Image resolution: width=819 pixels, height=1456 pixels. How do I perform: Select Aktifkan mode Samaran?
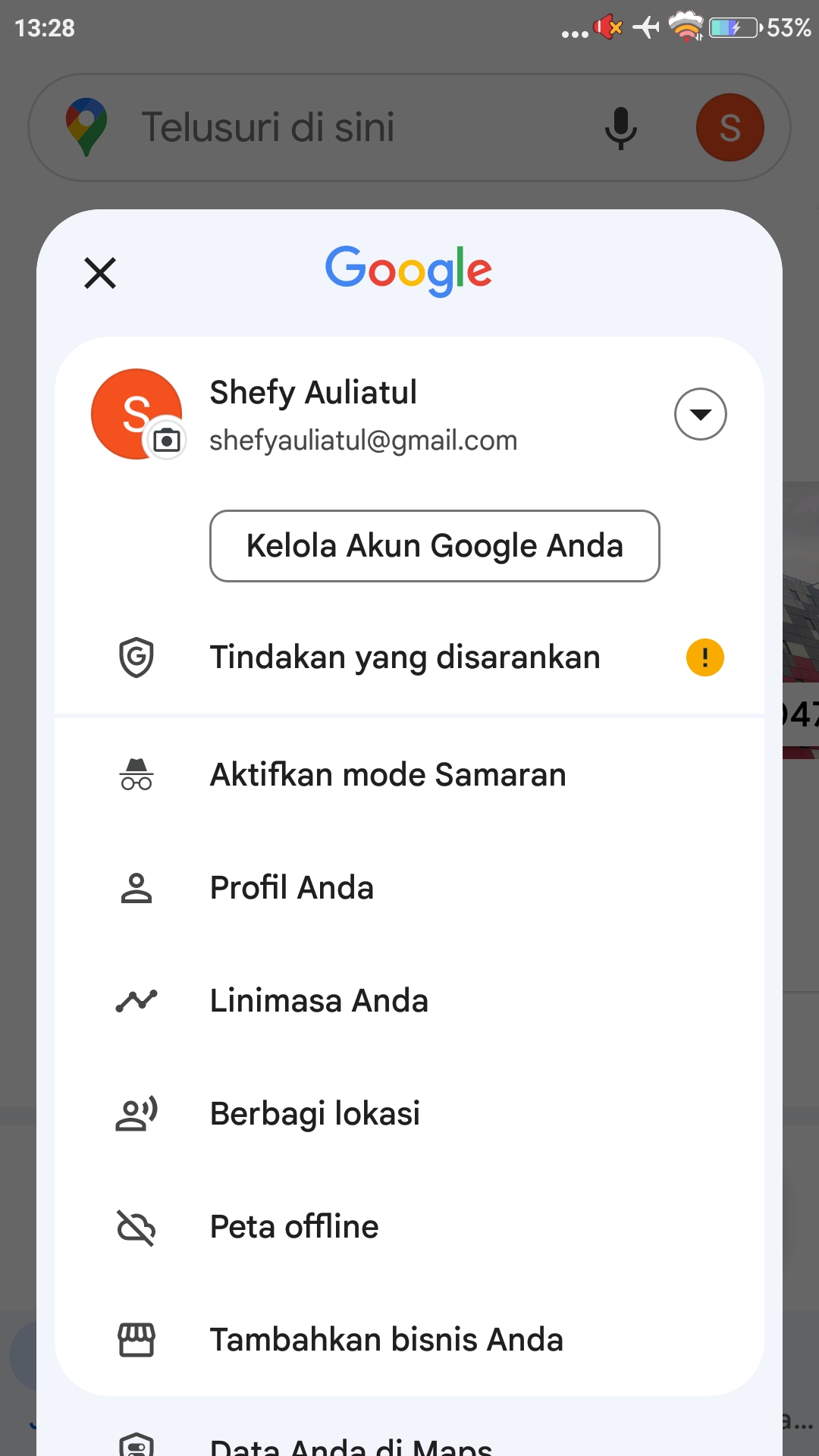(x=388, y=775)
